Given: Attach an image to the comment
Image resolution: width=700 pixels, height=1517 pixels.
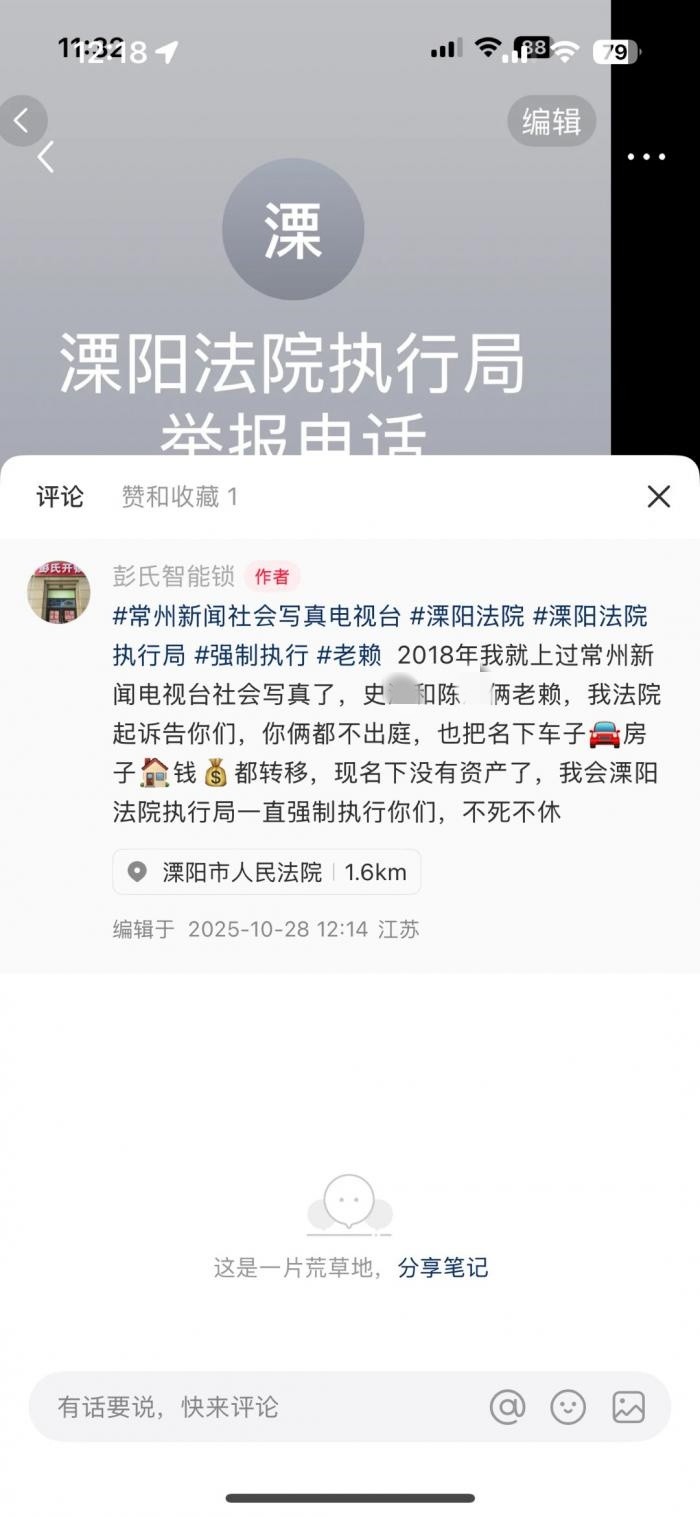Looking at the screenshot, I should [x=628, y=1407].
